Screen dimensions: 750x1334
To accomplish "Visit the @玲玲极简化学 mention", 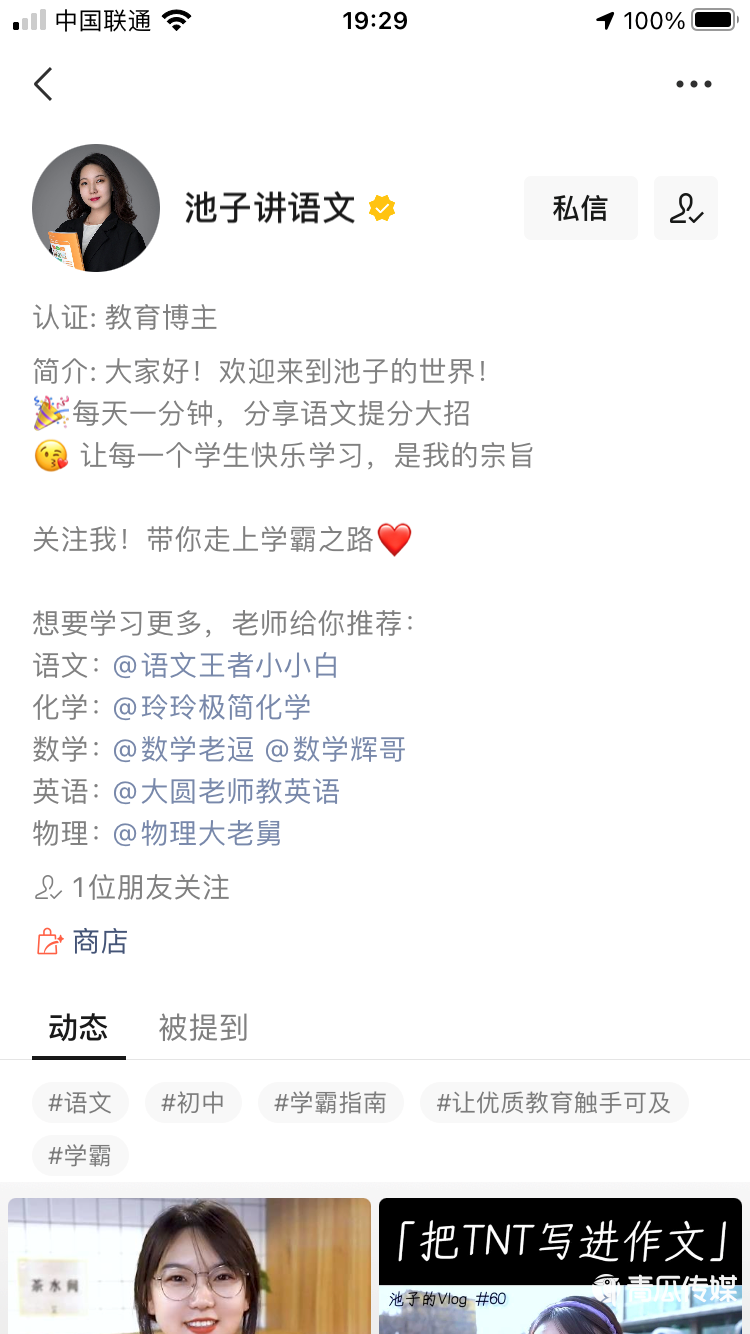I will (x=212, y=708).
